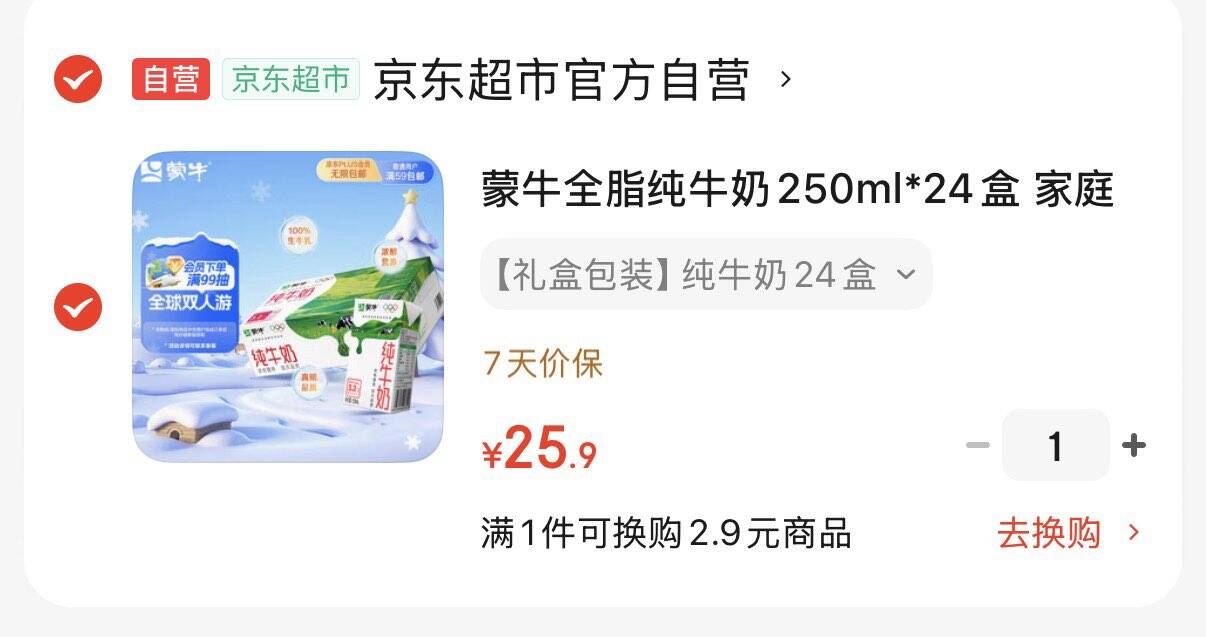Increase the milk quantity with plus
Image resolution: width=1206 pixels, height=637 pixels.
(1134, 445)
